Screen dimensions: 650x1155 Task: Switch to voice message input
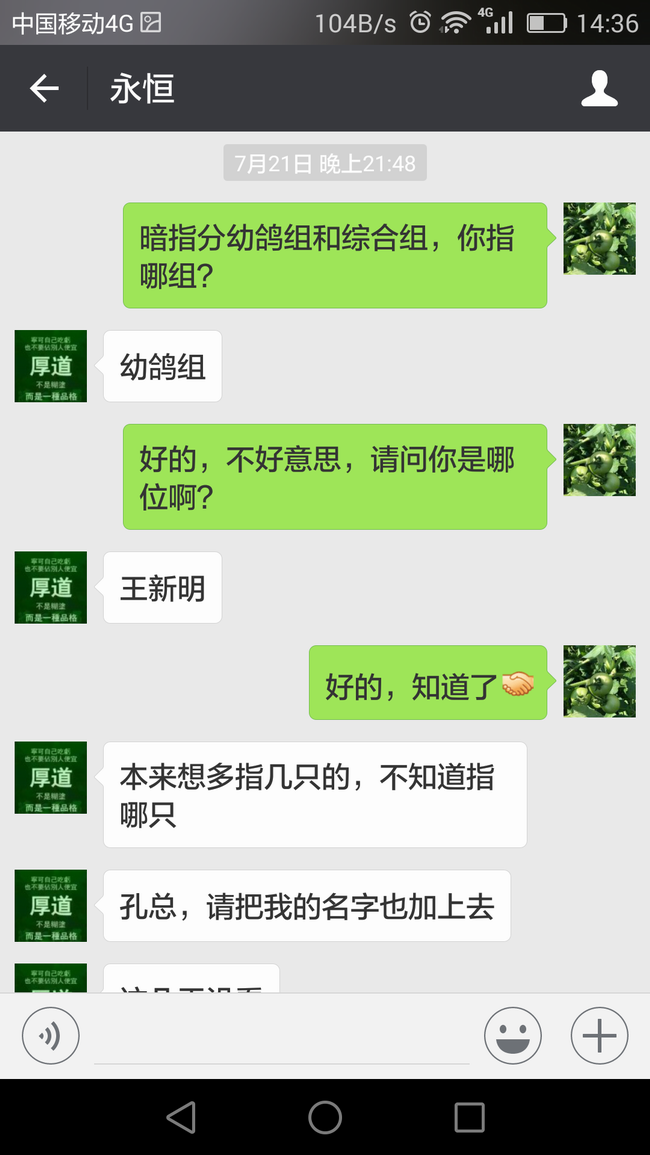[x=50, y=1035]
